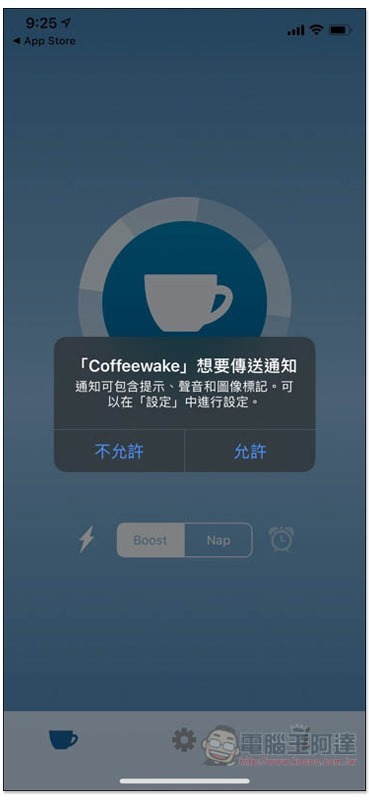Image resolution: width=369 pixels, height=800 pixels.
Task: Tap 允許 to allow notifications
Action: point(250,451)
